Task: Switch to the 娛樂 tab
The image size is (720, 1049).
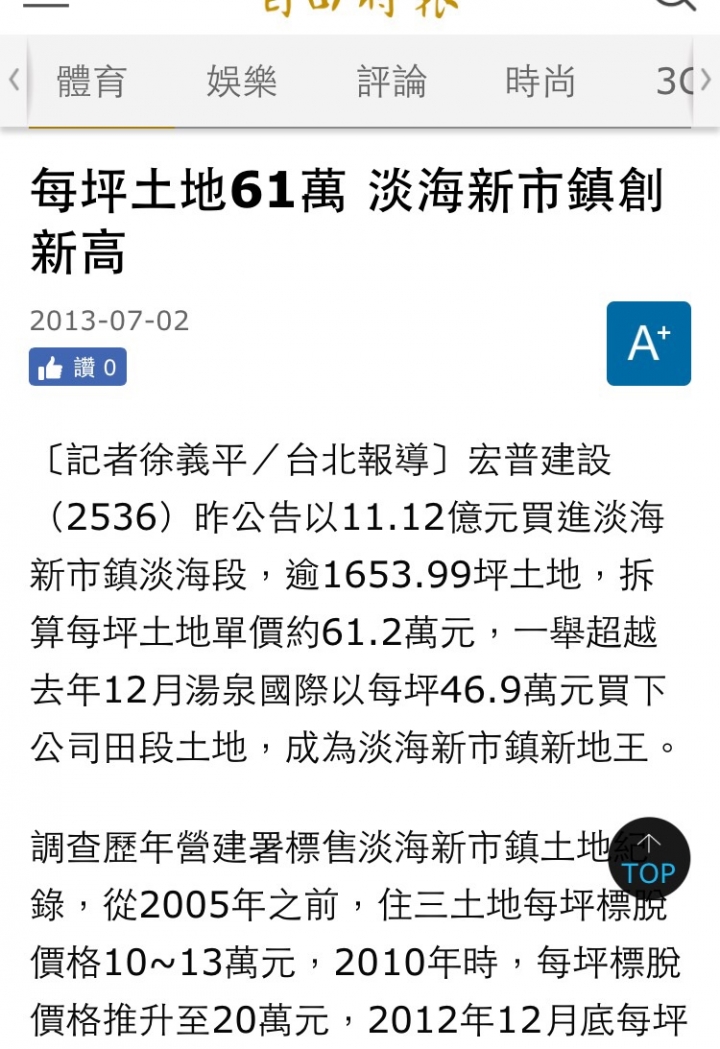Action: point(241,82)
